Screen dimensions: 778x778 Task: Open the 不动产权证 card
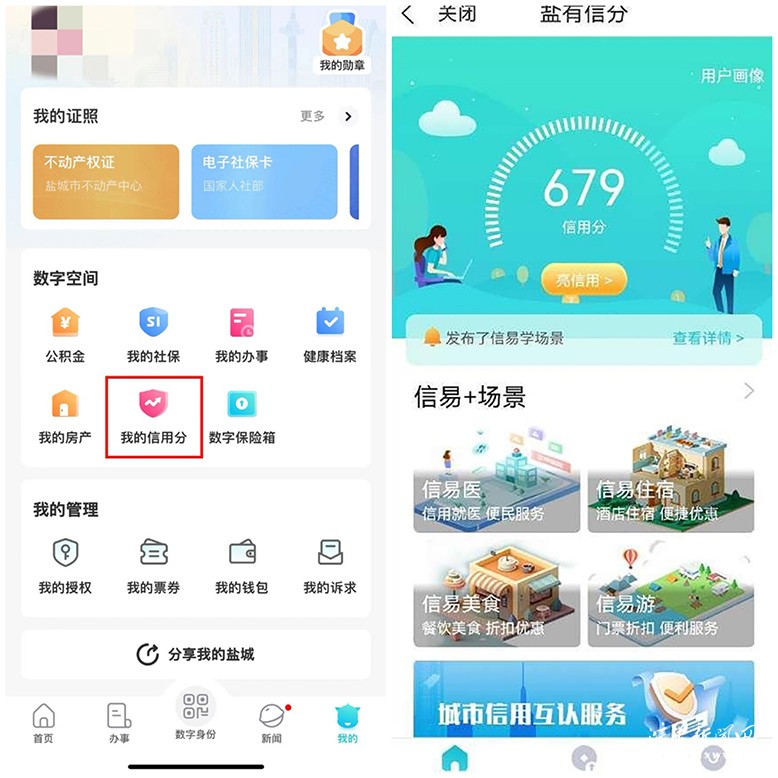coord(106,181)
